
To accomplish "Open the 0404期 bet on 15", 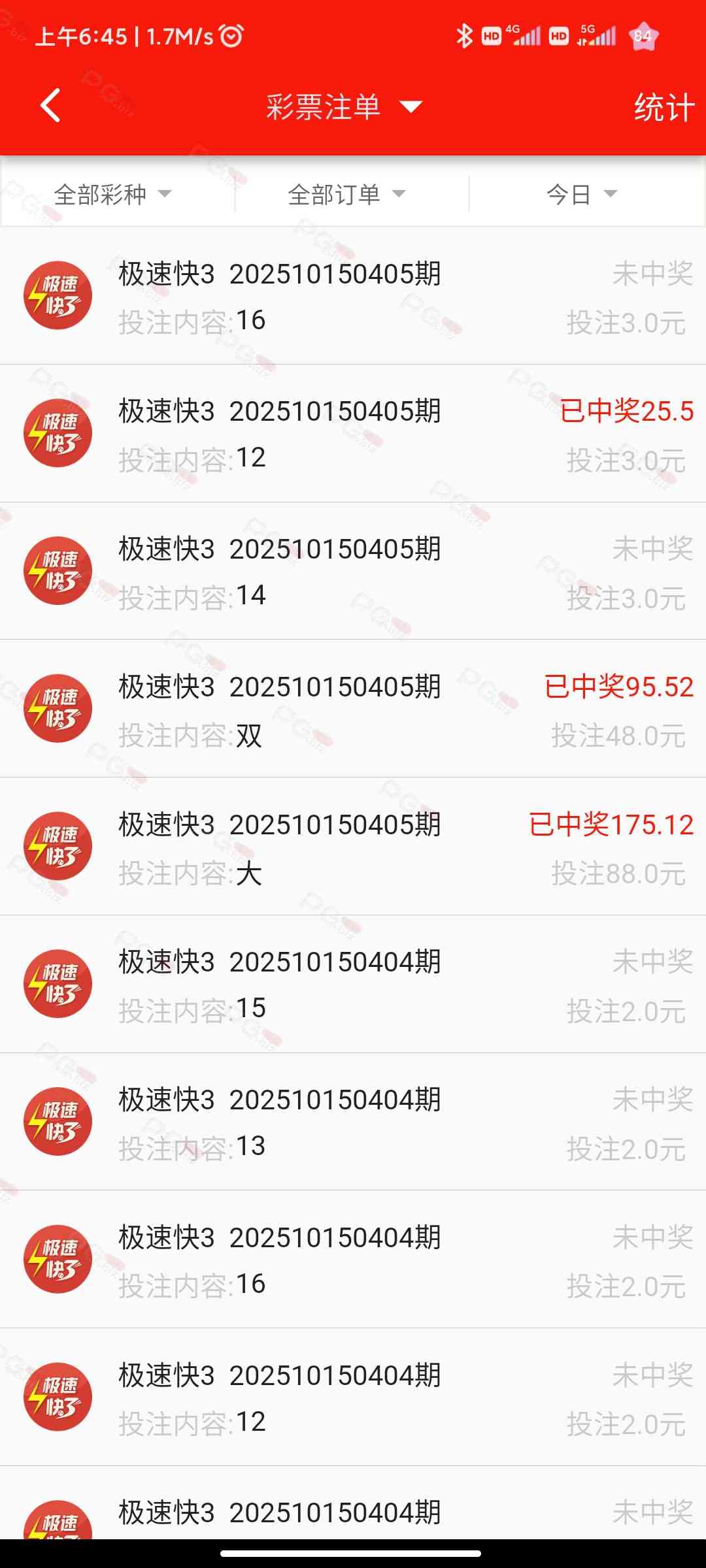I will tap(353, 985).
